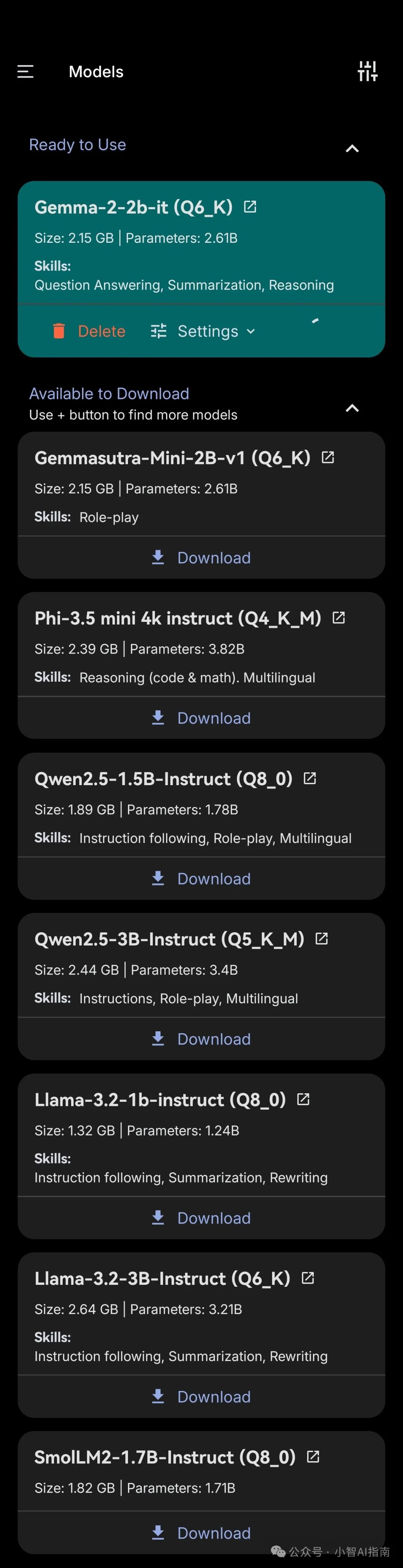Collapse the Available to Download section
This screenshot has width=403, height=1568.
click(x=352, y=409)
